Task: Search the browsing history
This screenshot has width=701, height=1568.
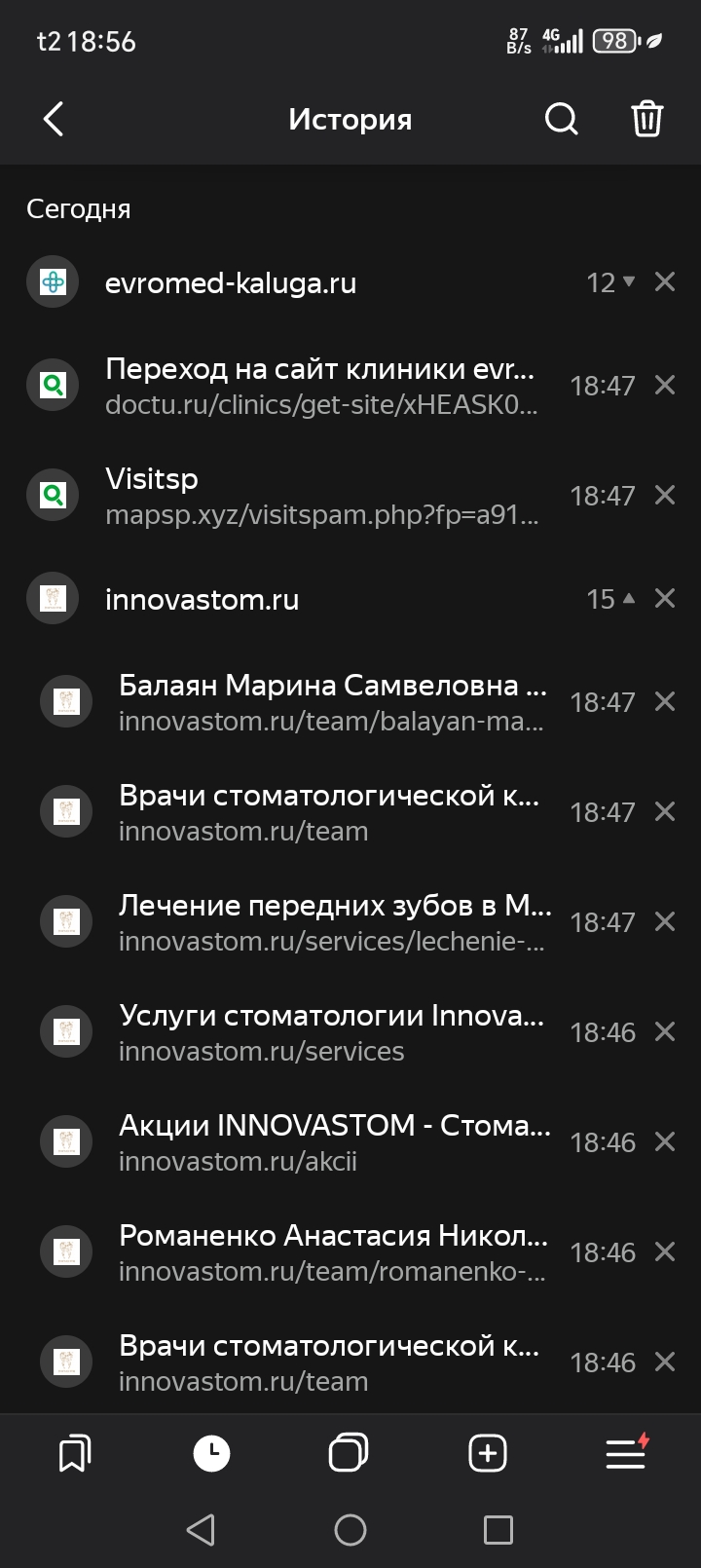Action: [x=561, y=120]
